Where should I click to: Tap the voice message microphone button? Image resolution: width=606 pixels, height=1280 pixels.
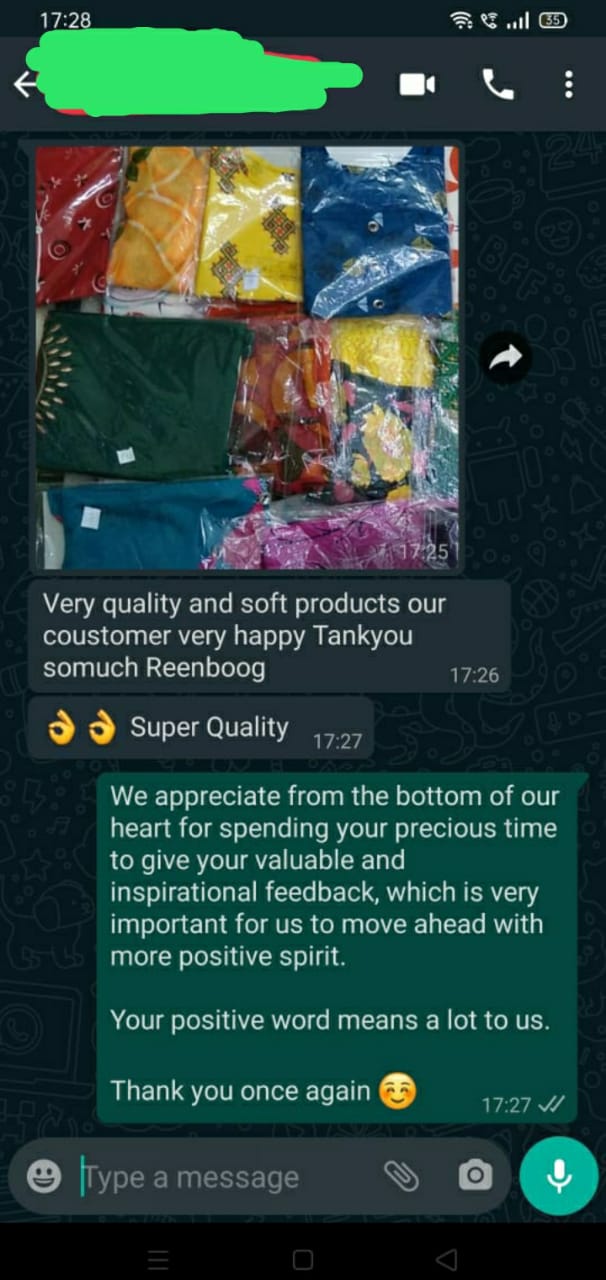click(558, 1176)
